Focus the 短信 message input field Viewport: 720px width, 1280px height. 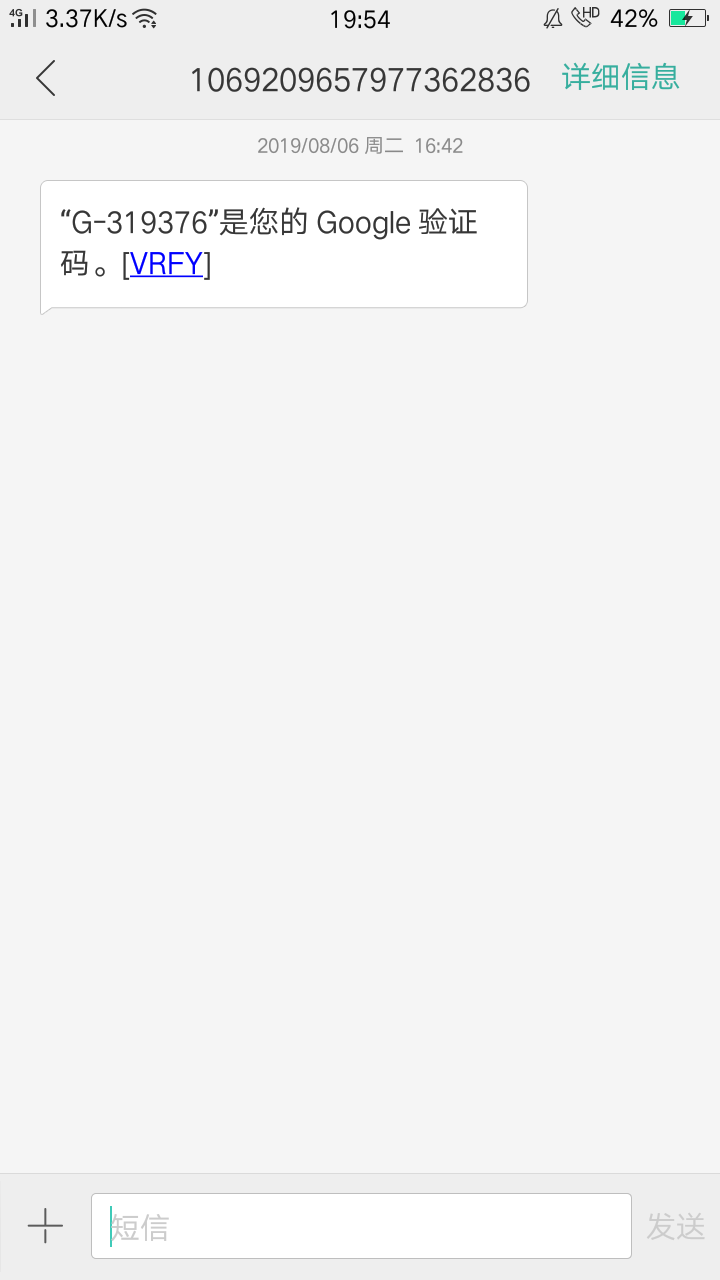point(360,1226)
